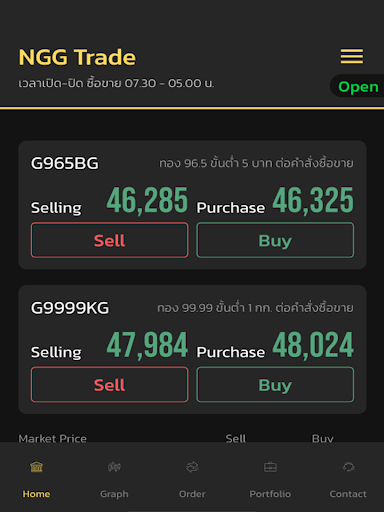Tap Sell for G9999KG gold
This screenshot has width=384, height=512.
109,384
